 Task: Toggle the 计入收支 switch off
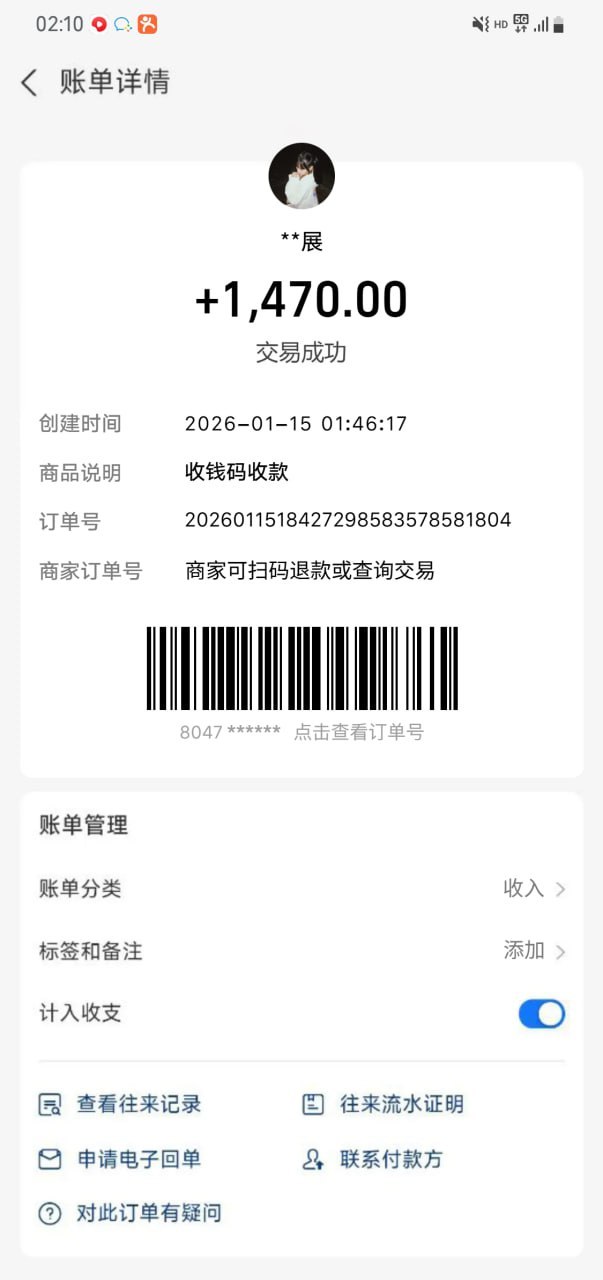coord(541,1013)
